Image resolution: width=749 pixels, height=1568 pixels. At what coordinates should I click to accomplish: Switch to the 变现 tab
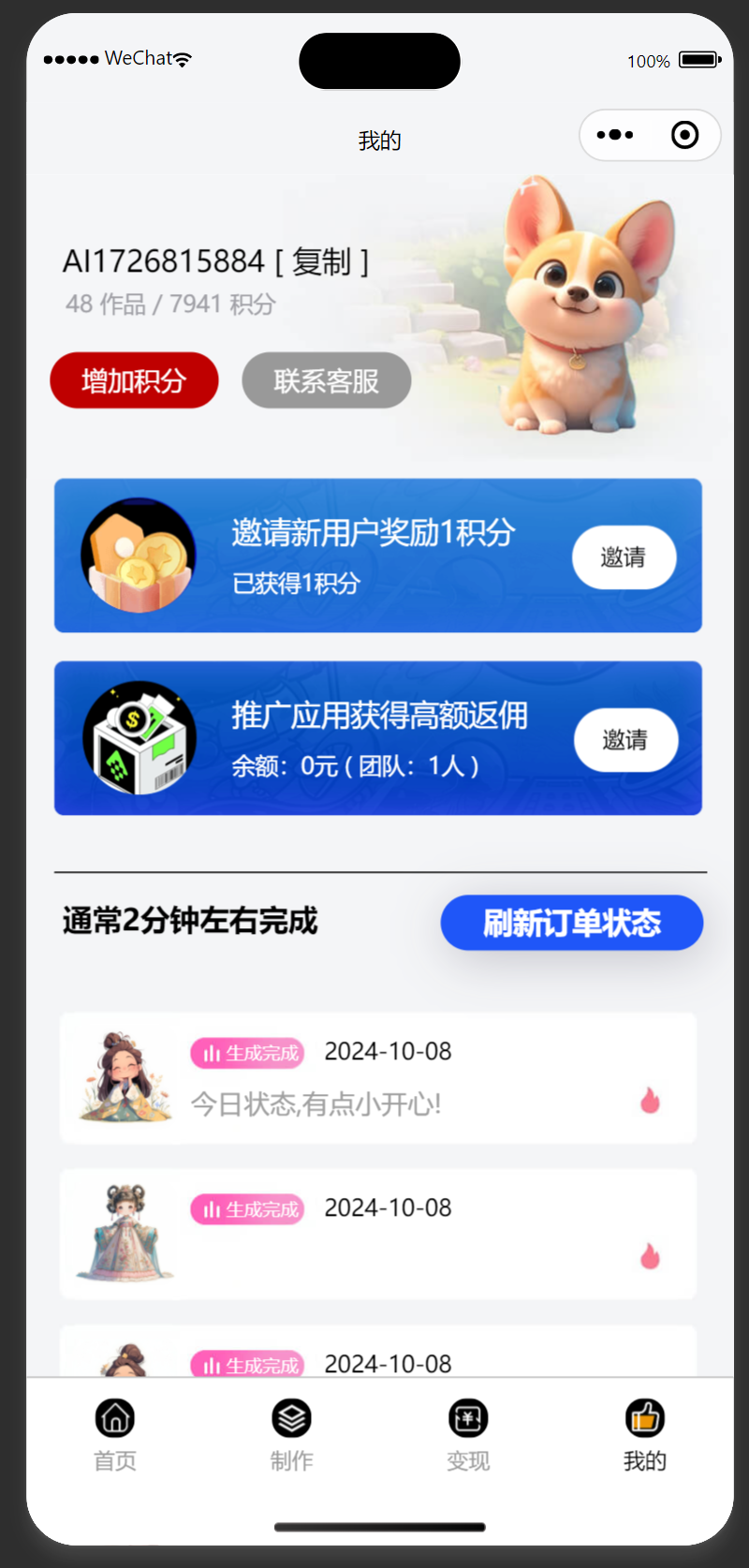coord(468,1435)
